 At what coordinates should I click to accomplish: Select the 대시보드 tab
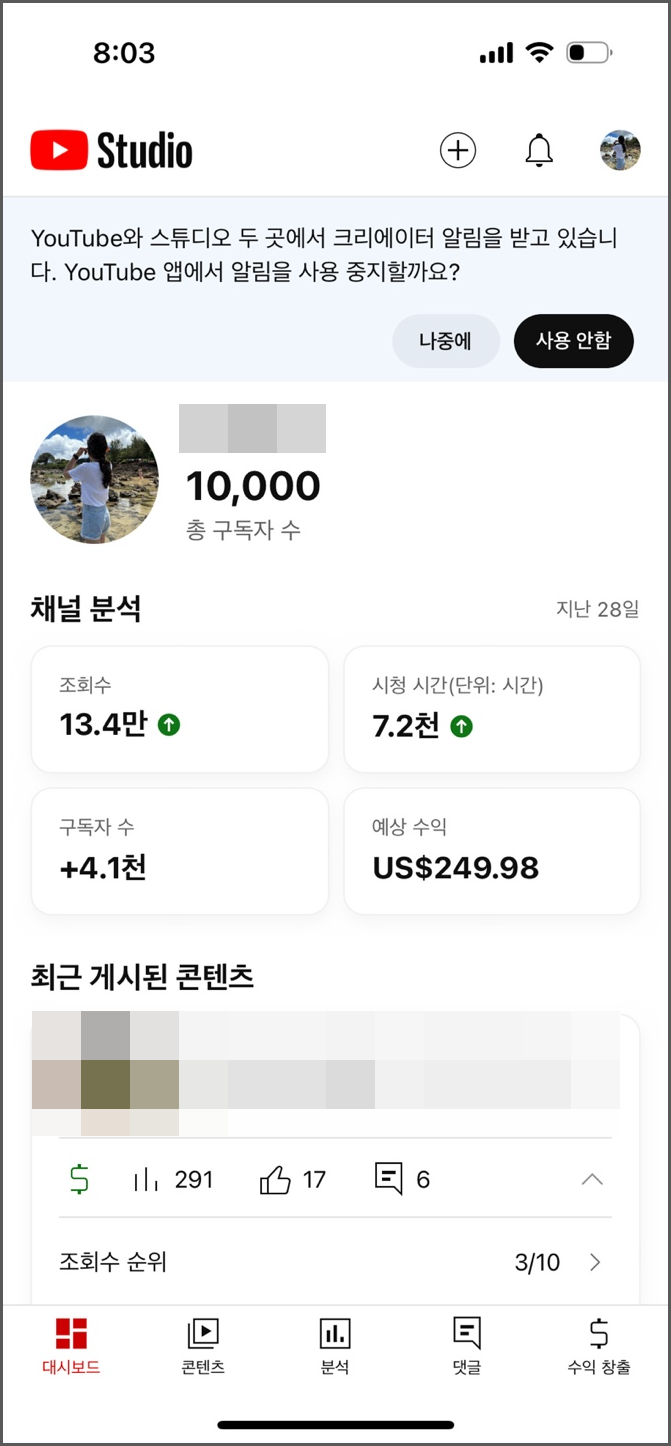(71, 1346)
